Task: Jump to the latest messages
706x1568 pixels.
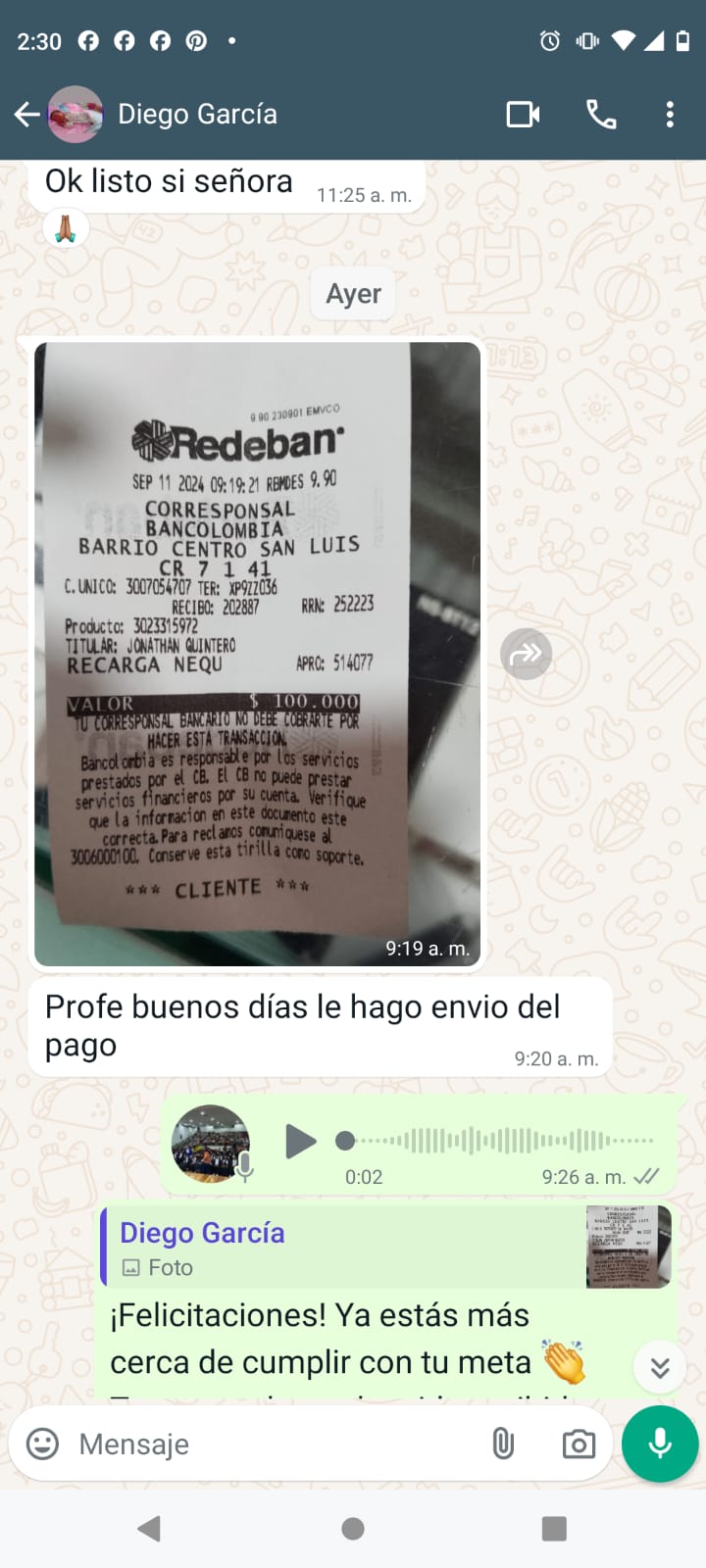Action: tap(660, 1367)
